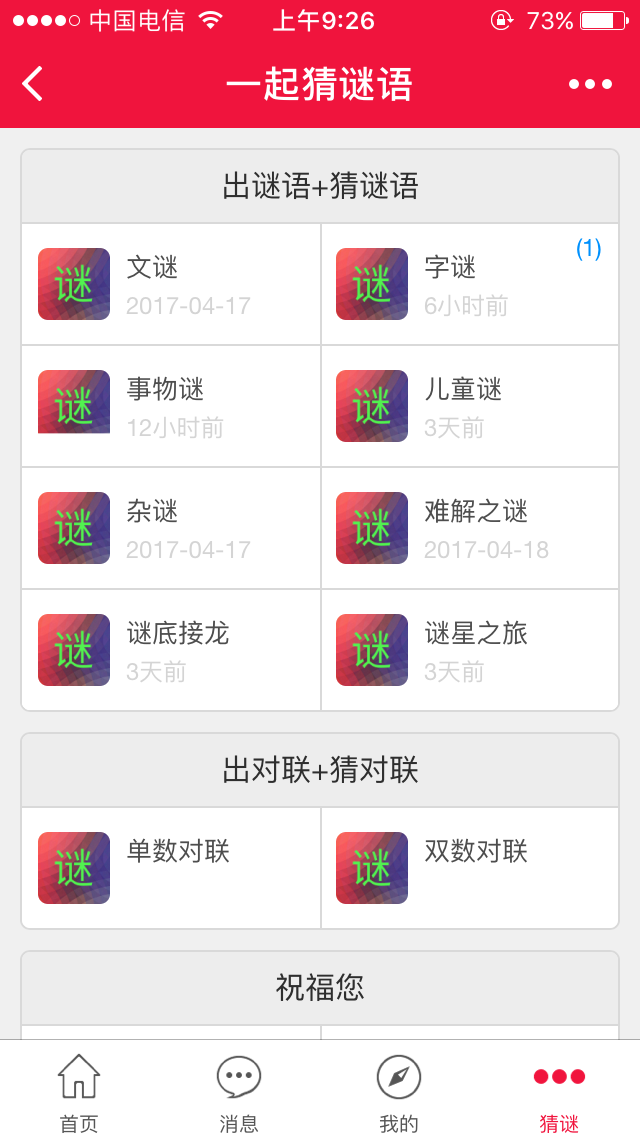Open the 字谜 riddle category
640x1136 pixels.
click(469, 284)
